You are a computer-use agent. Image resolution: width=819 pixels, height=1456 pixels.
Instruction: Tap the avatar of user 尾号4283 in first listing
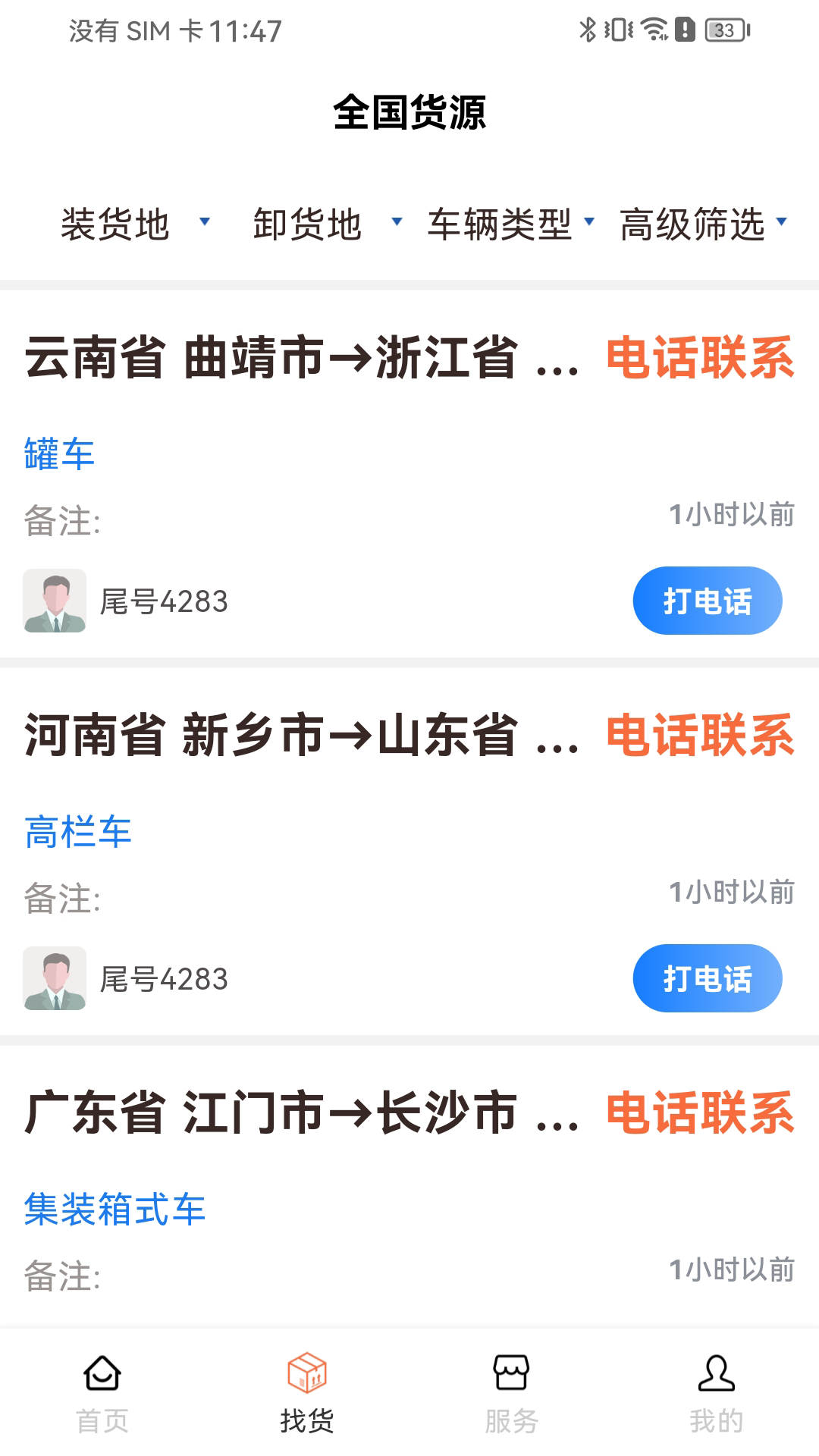[57, 600]
